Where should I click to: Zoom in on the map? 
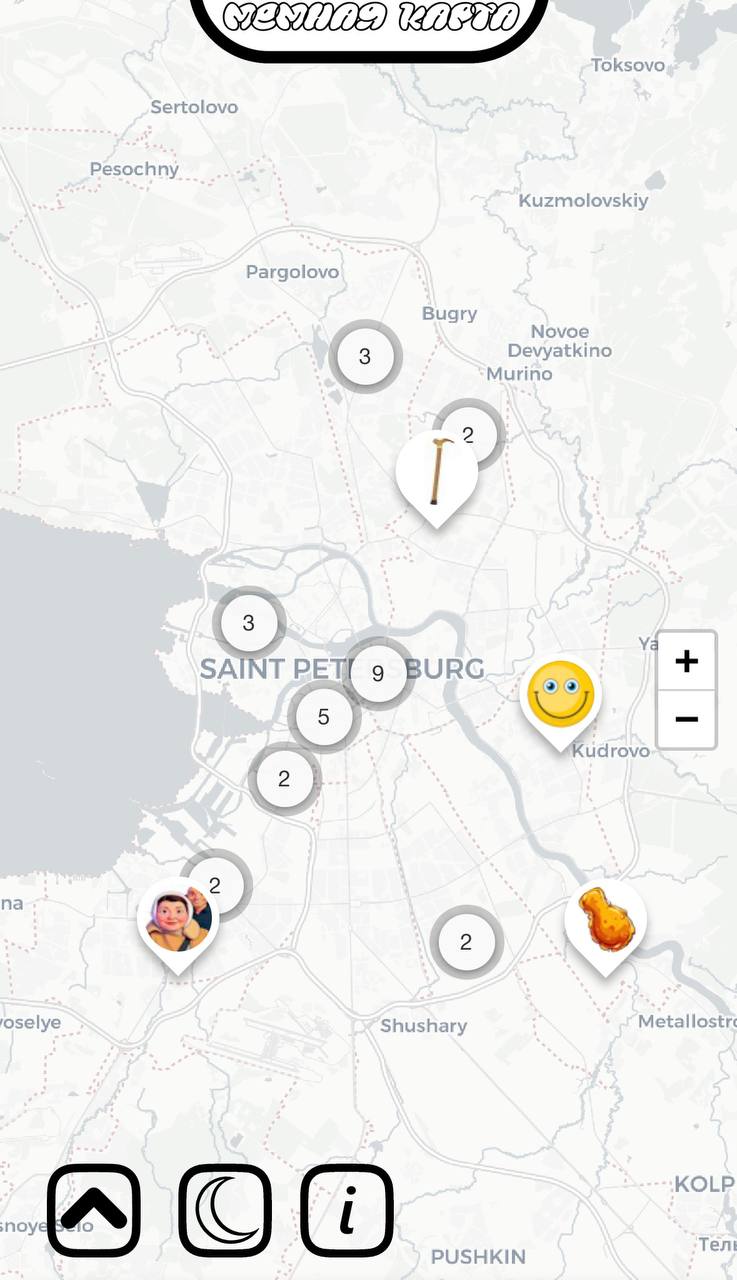click(x=686, y=661)
